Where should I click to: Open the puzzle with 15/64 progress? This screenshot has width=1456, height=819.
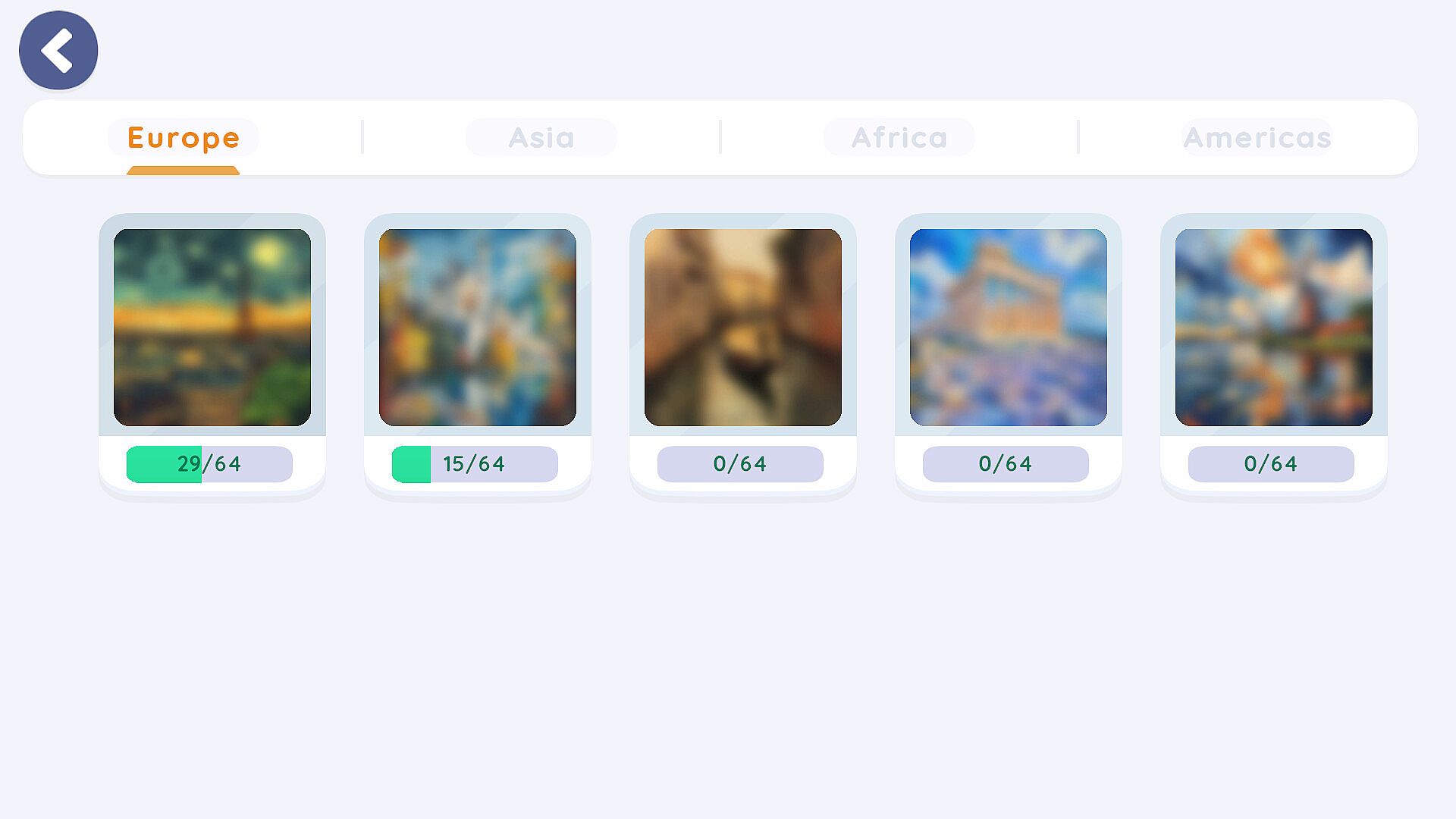(x=478, y=328)
